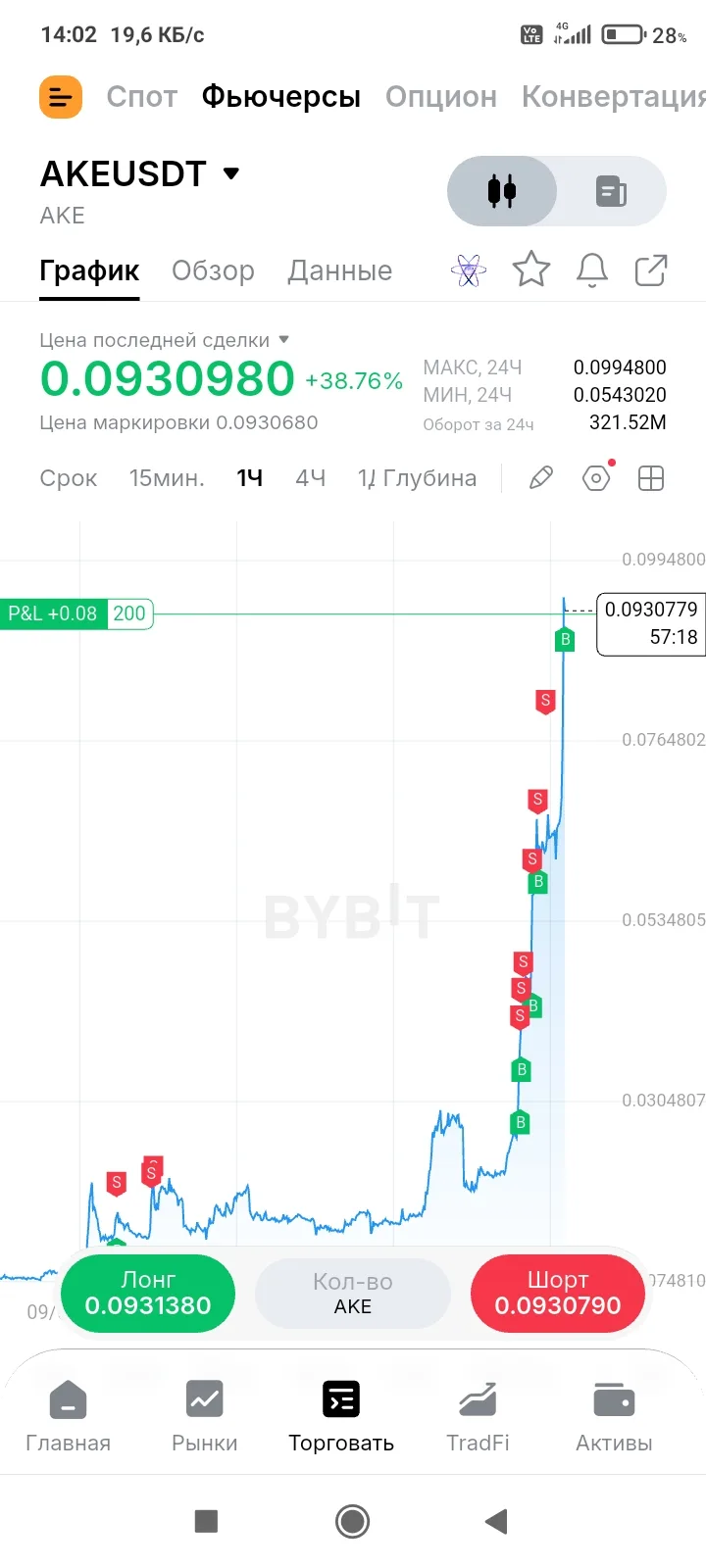Open chart settings hexagon icon
Image resolution: width=706 pixels, height=1568 pixels.
point(596,478)
